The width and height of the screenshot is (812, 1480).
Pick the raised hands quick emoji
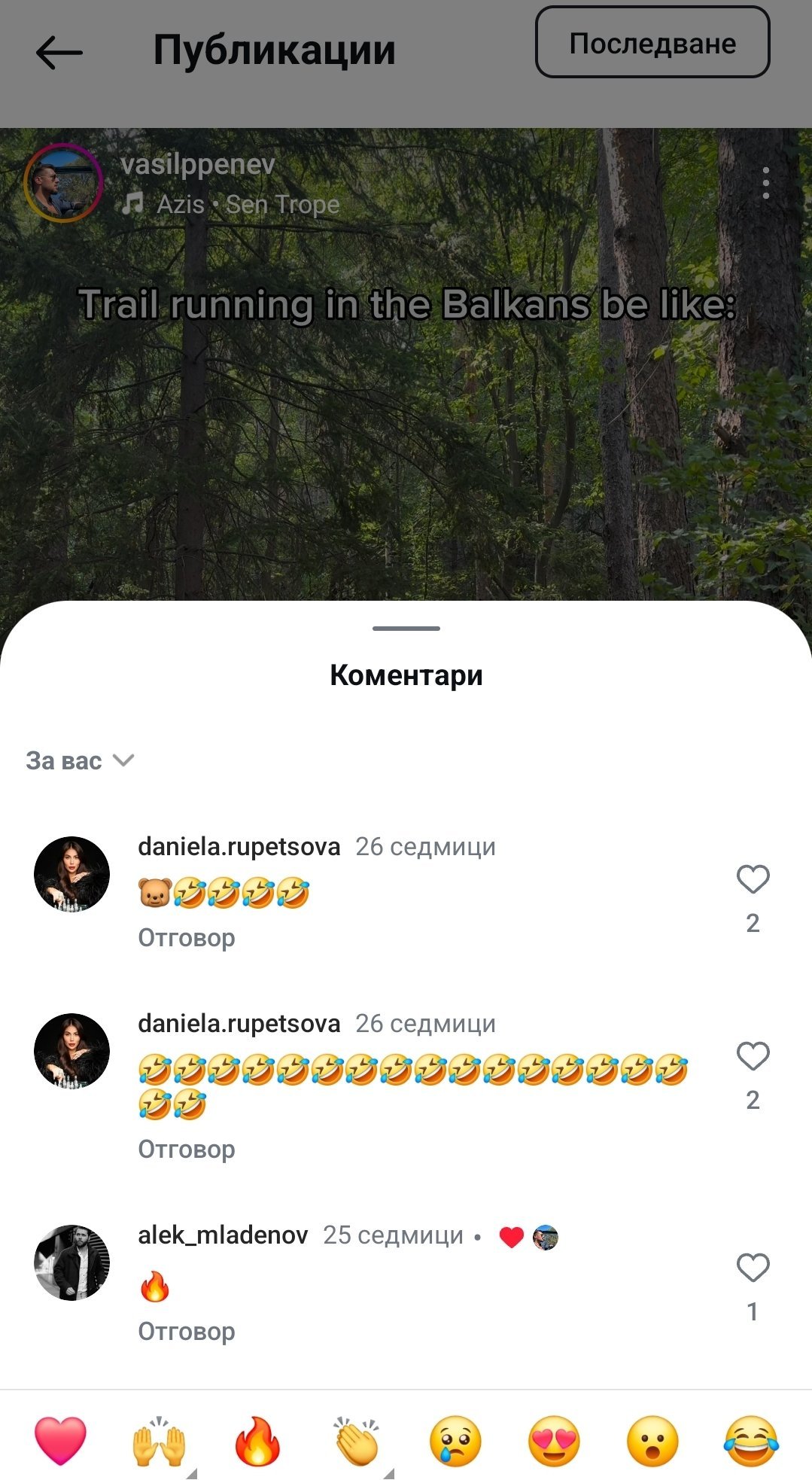coord(159,1441)
